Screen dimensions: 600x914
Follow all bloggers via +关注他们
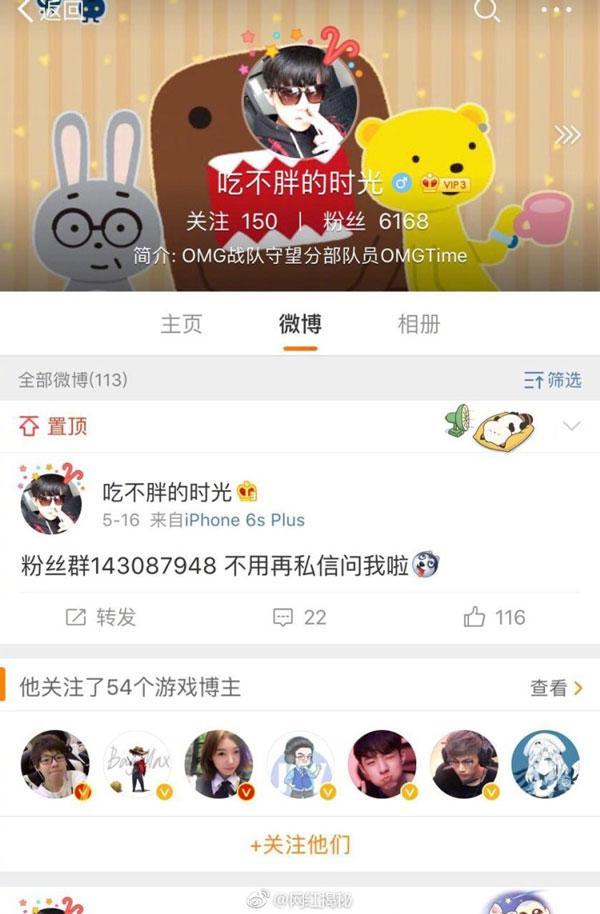[300, 844]
